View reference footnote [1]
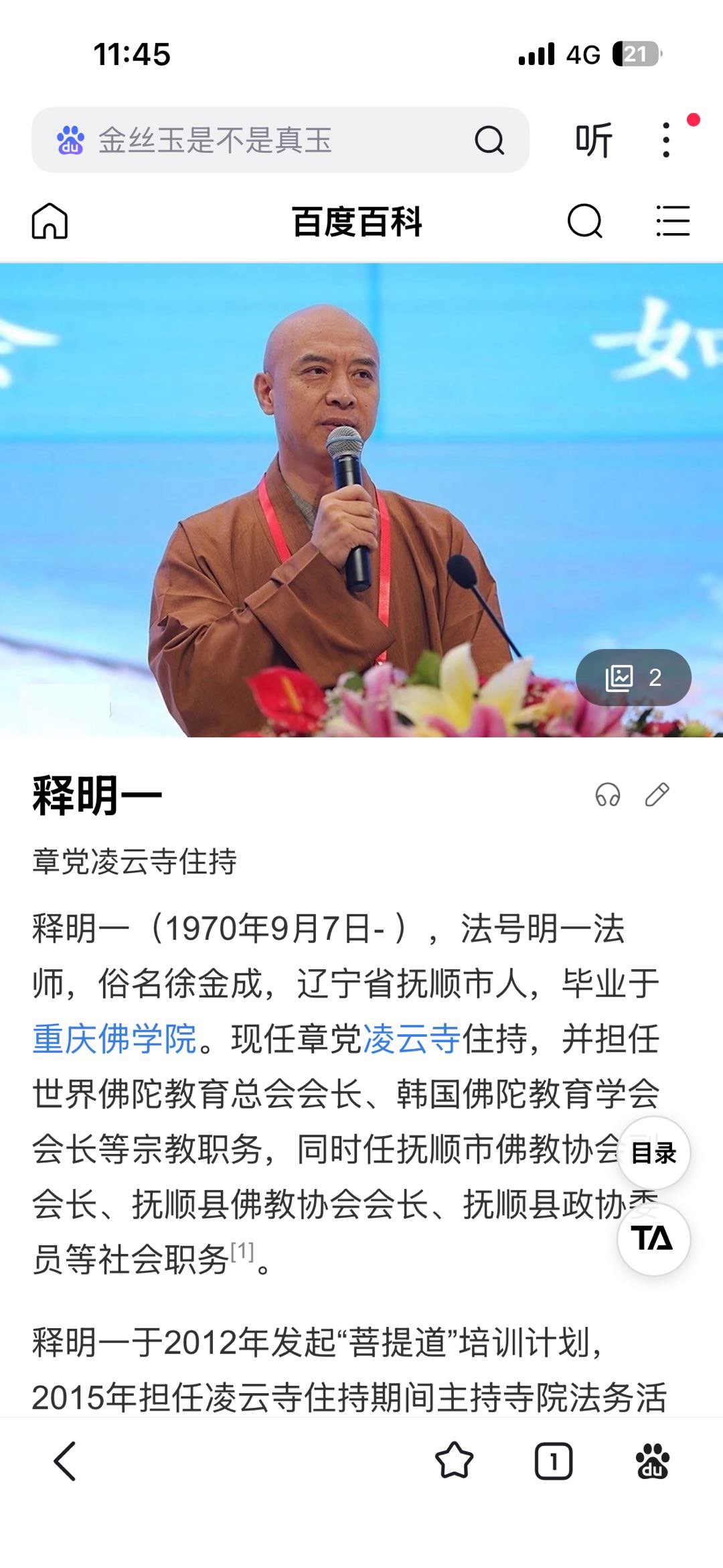This screenshot has height=1568, width=723. pyautogui.click(x=242, y=1251)
